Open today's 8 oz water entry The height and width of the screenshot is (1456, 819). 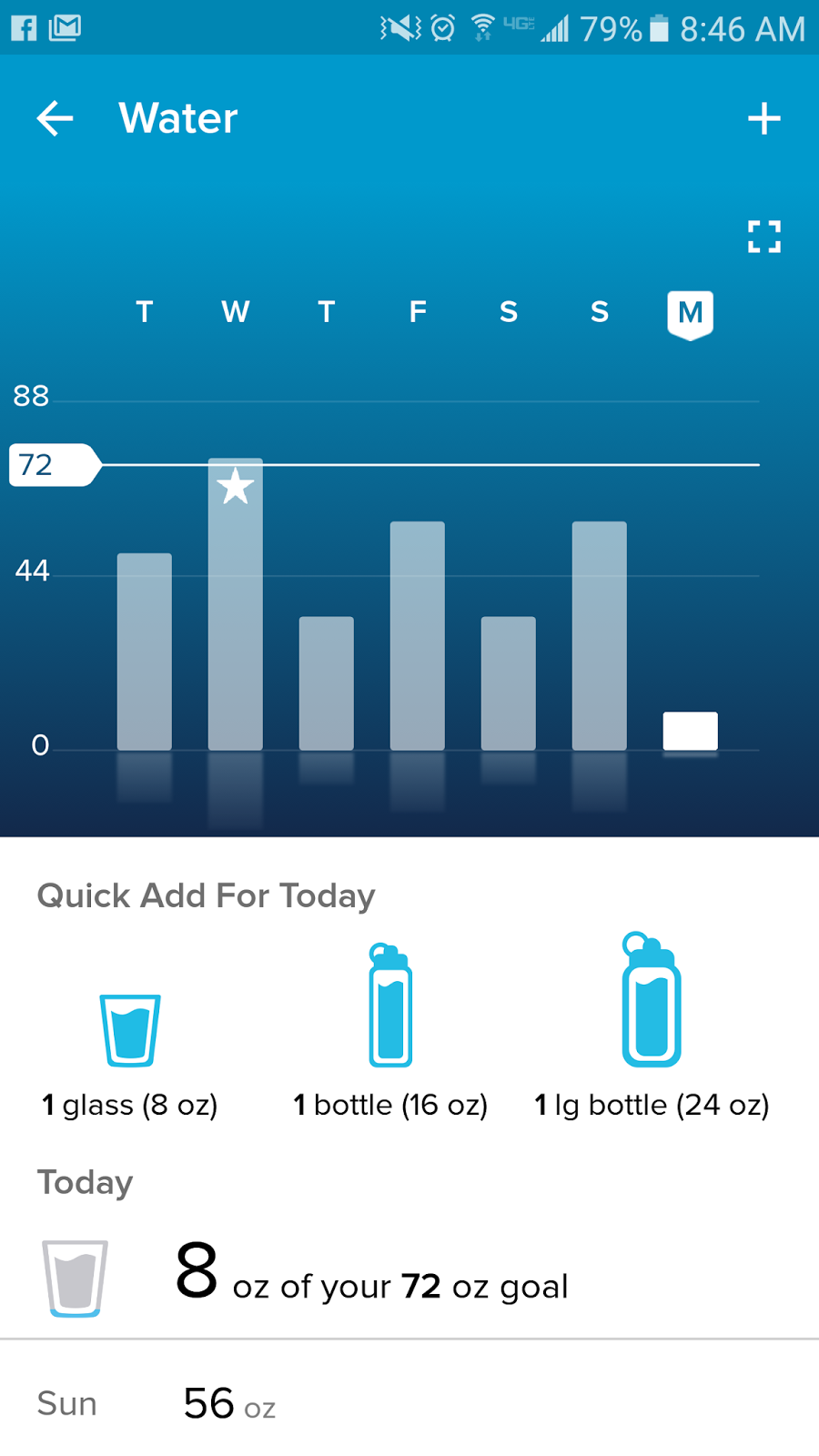(409, 1279)
